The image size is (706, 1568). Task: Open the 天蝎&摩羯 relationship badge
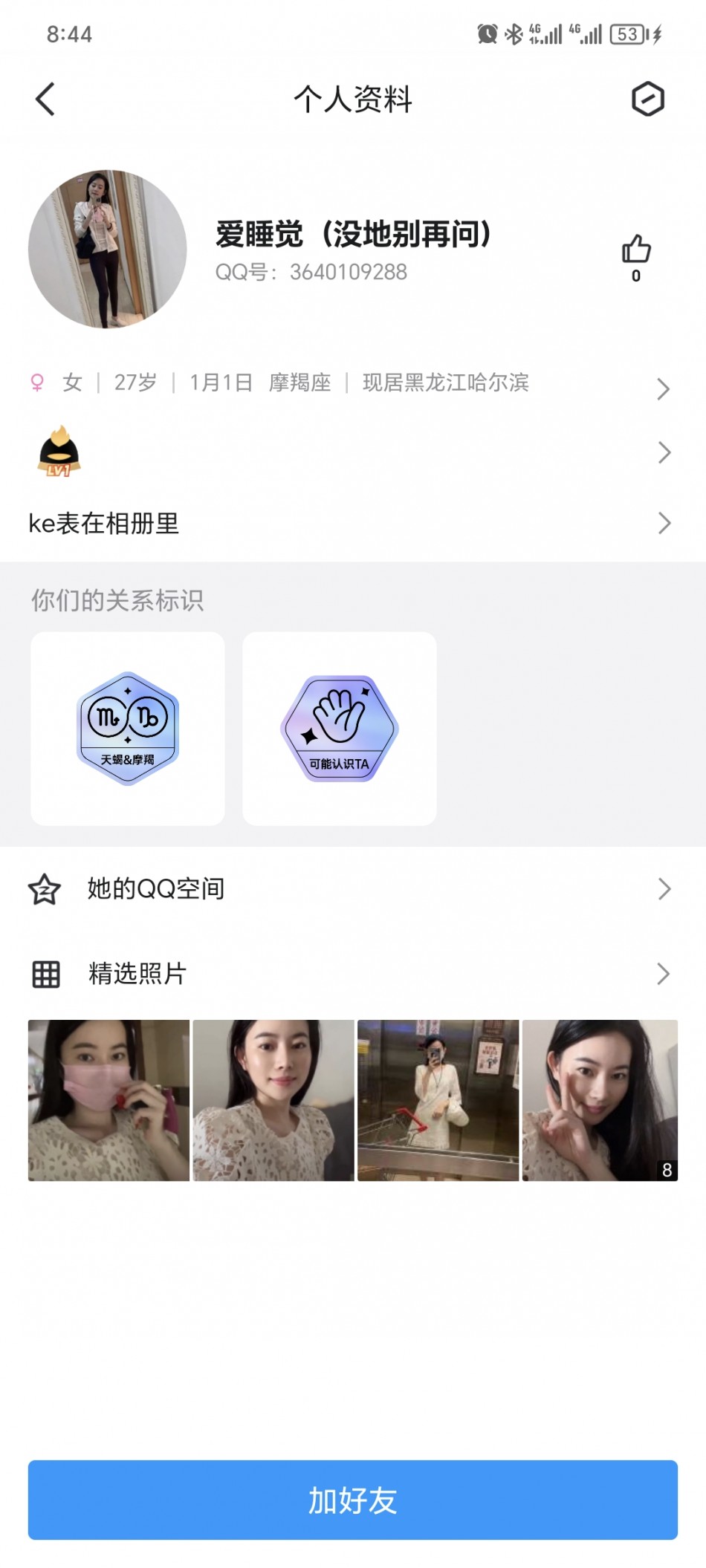128,729
